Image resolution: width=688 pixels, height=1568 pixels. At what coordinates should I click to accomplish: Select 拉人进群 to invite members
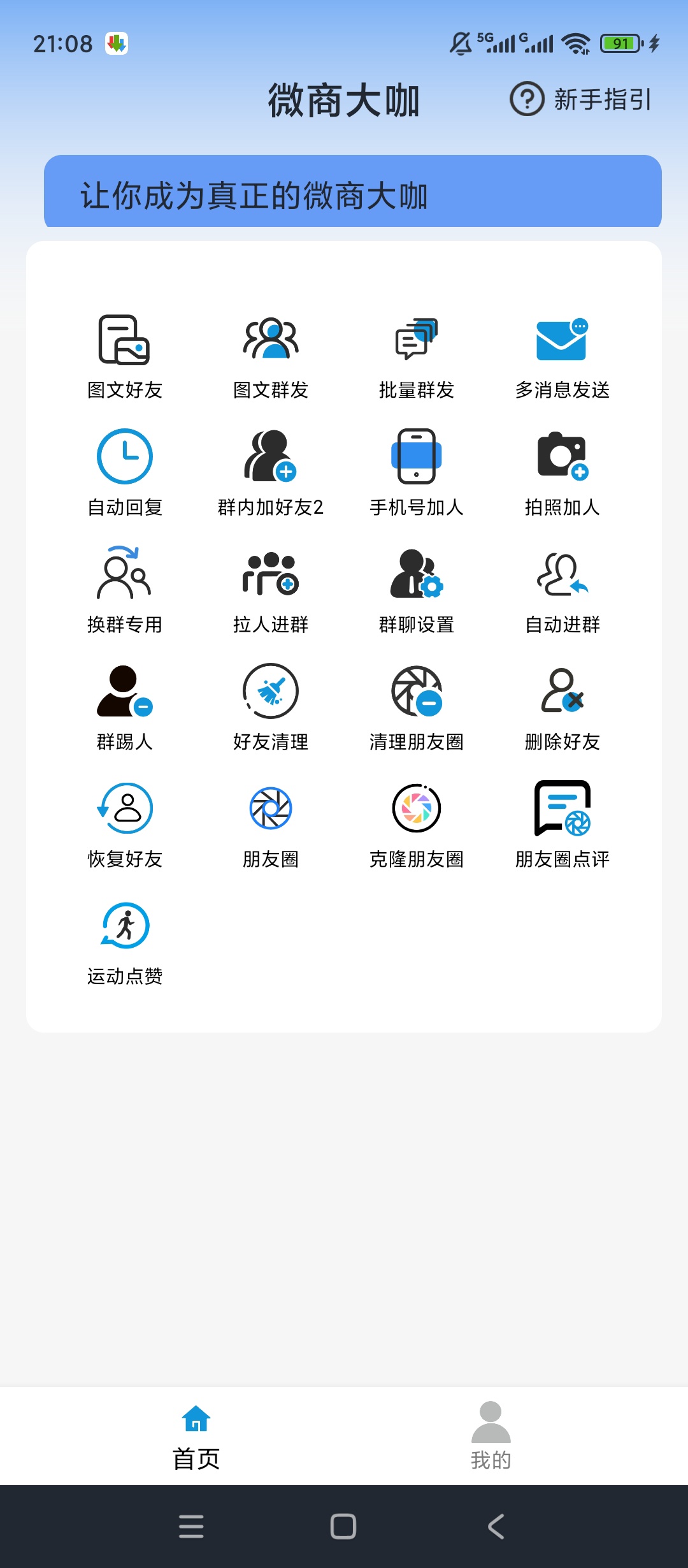270,588
